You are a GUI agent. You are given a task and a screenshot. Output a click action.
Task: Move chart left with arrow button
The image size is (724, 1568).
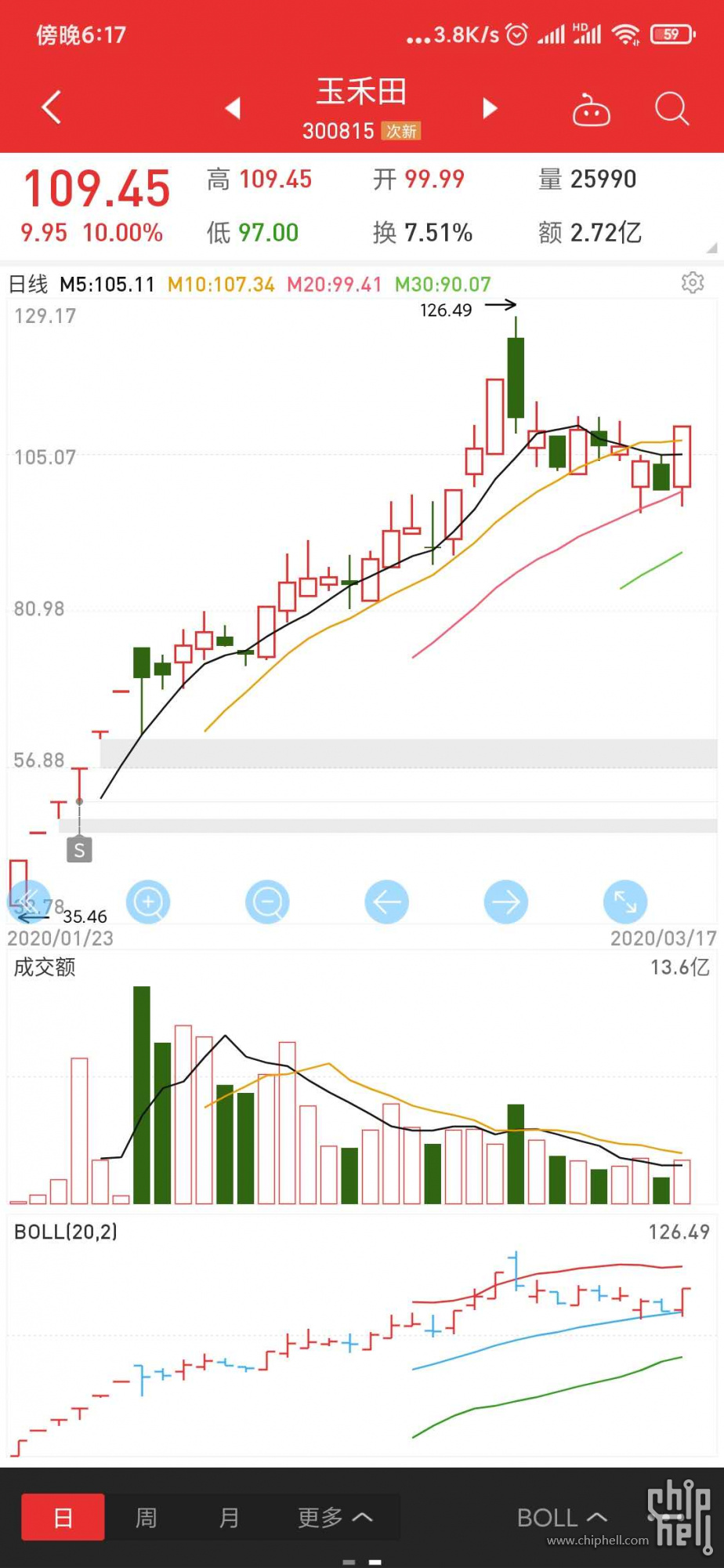(386, 902)
